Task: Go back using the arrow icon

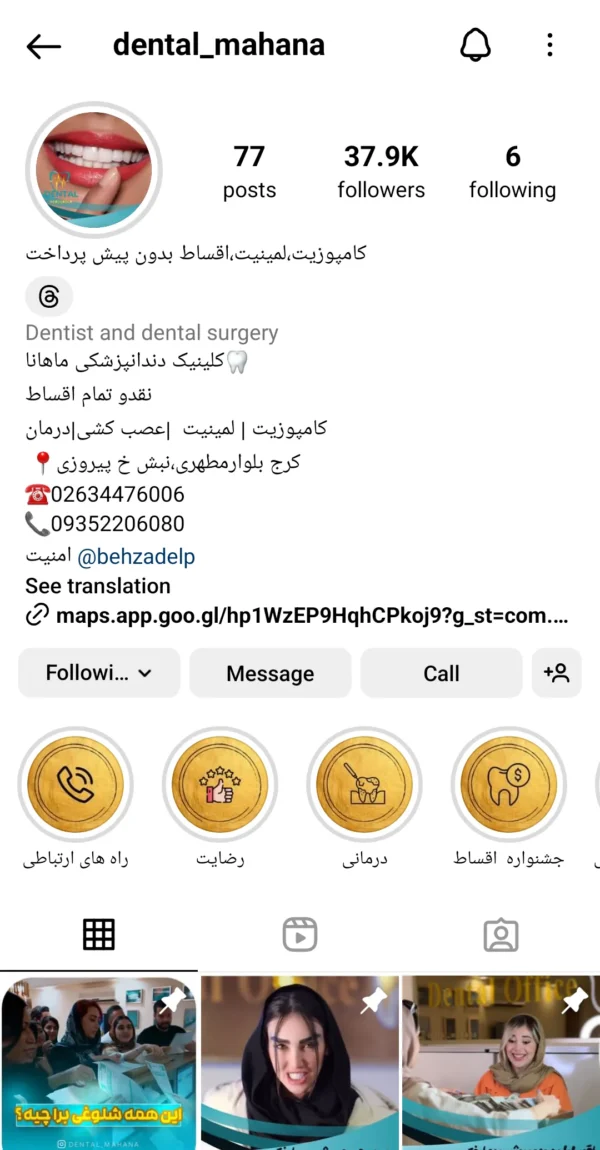Action: (43, 46)
